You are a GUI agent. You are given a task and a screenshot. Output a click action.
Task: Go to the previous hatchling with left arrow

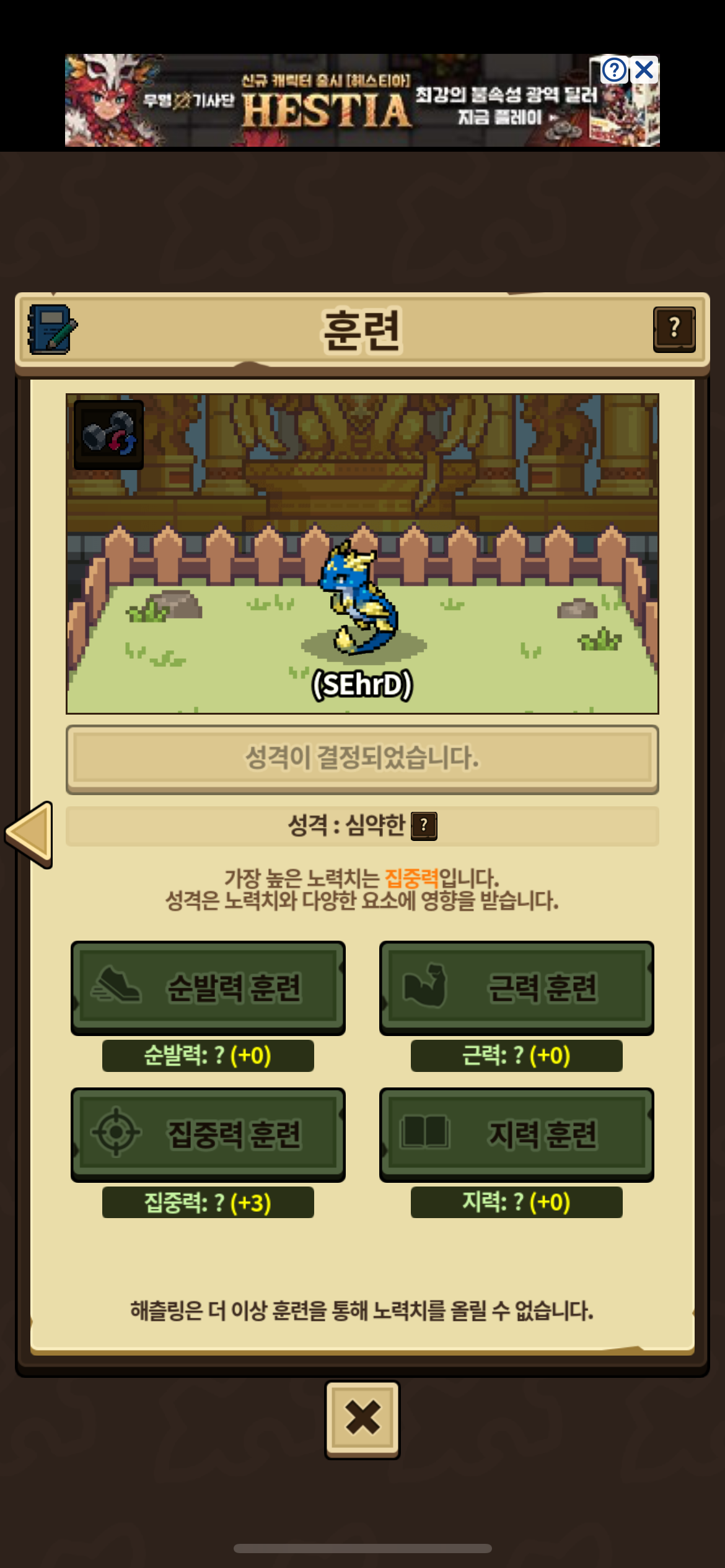pyautogui.click(x=29, y=834)
